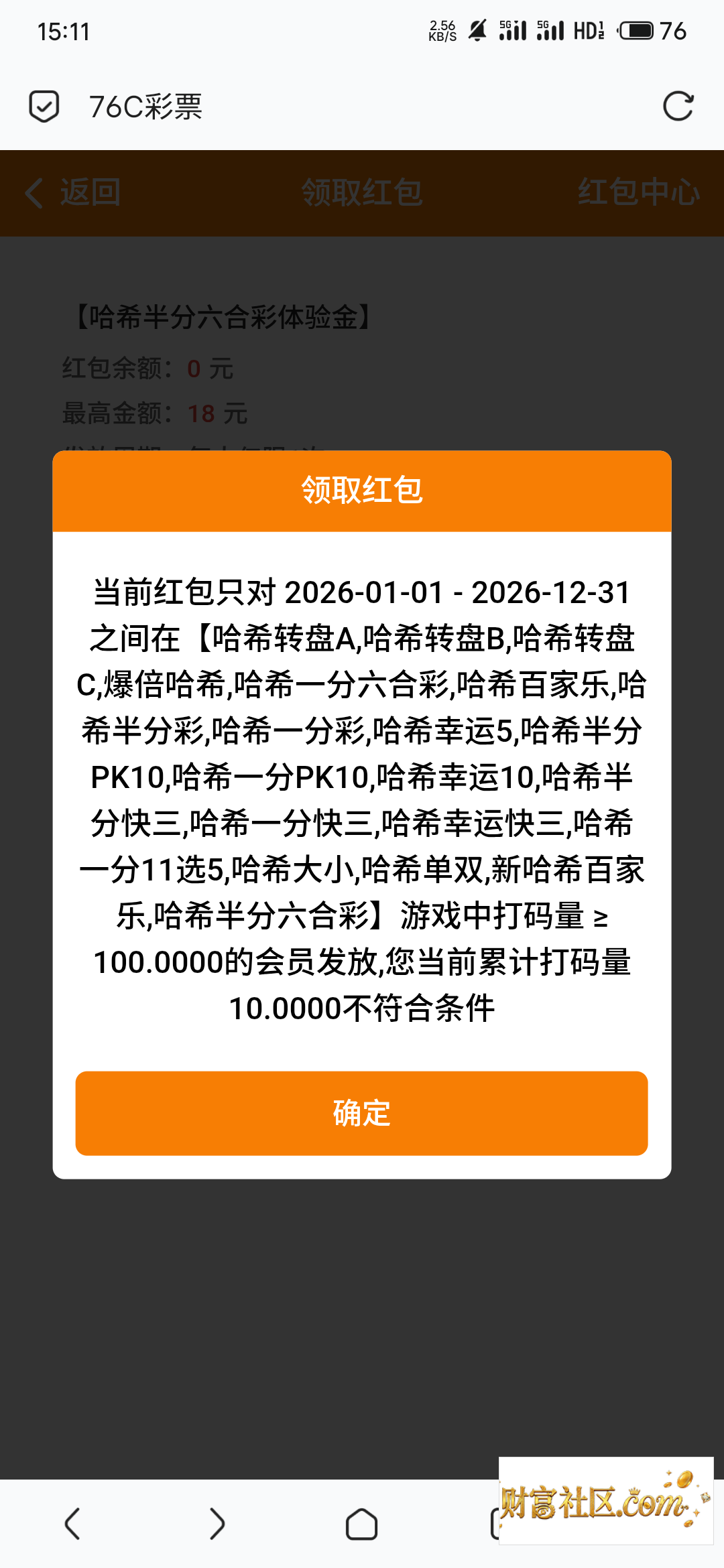This screenshot has width=724, height=1568.
Task: Tap the browser back arrow
Action: pyautogui.click(x=72, y=1524)
